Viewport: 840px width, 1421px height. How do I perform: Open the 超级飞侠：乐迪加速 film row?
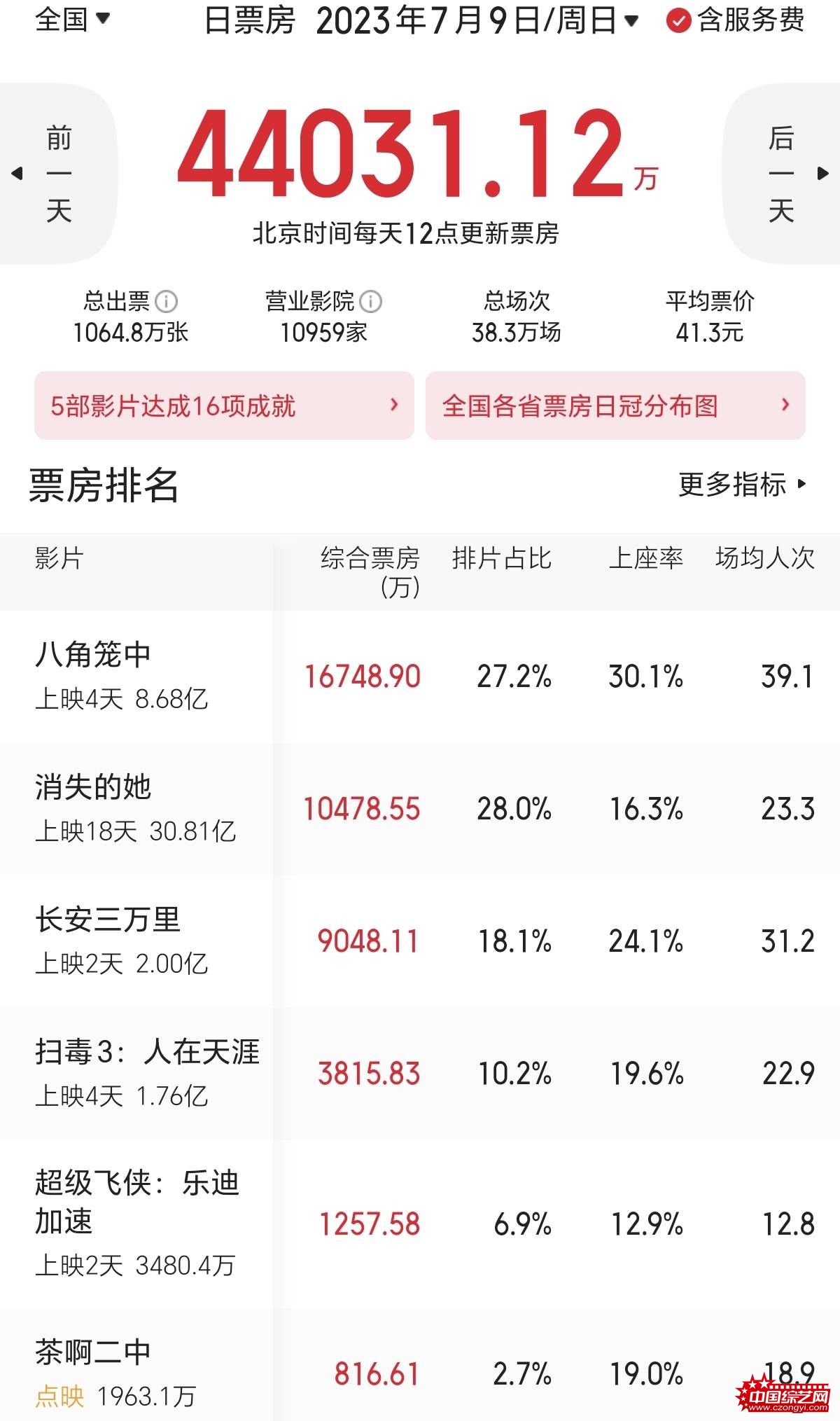[420, 1224]
